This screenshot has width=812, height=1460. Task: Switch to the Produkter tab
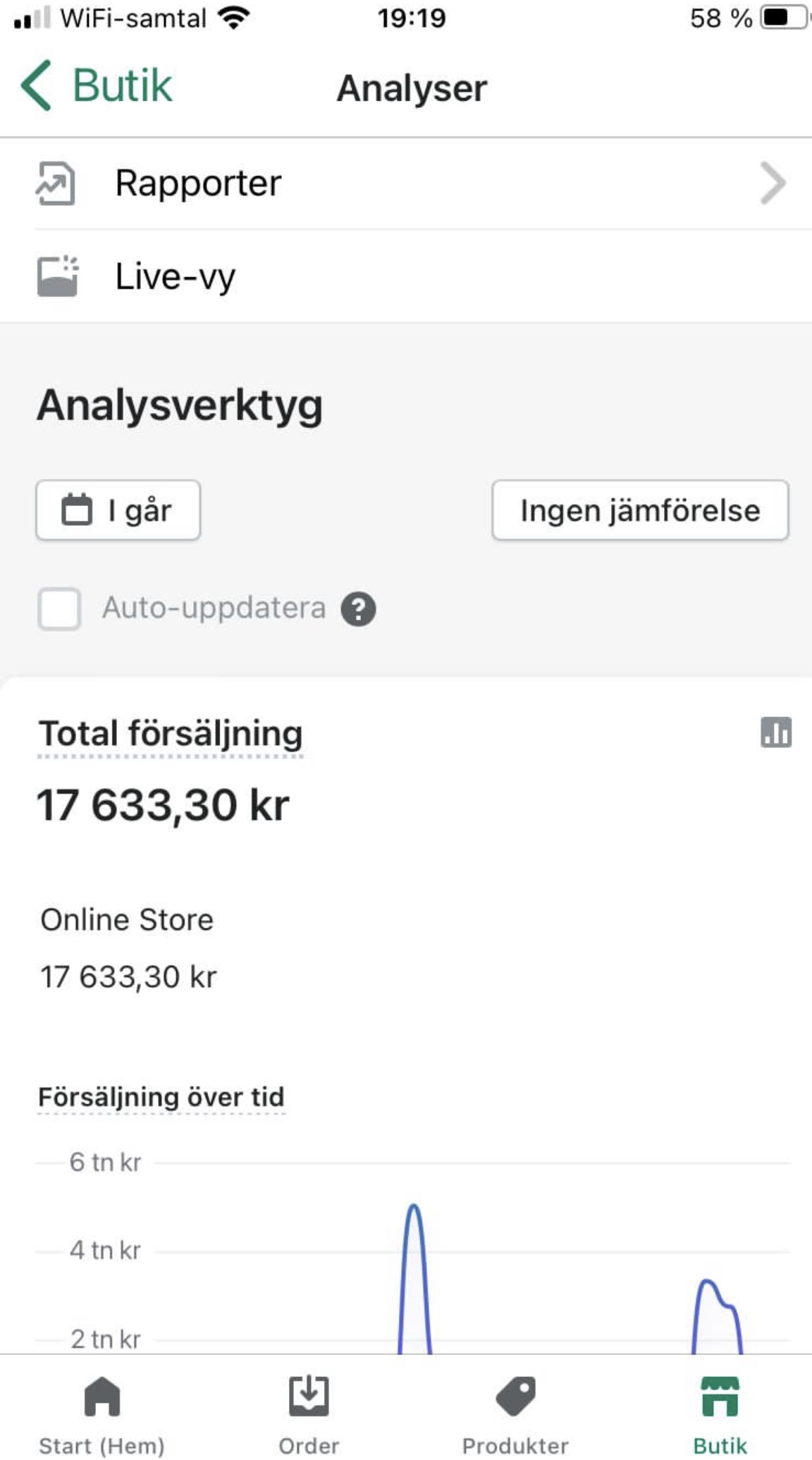click(515, 1413)
